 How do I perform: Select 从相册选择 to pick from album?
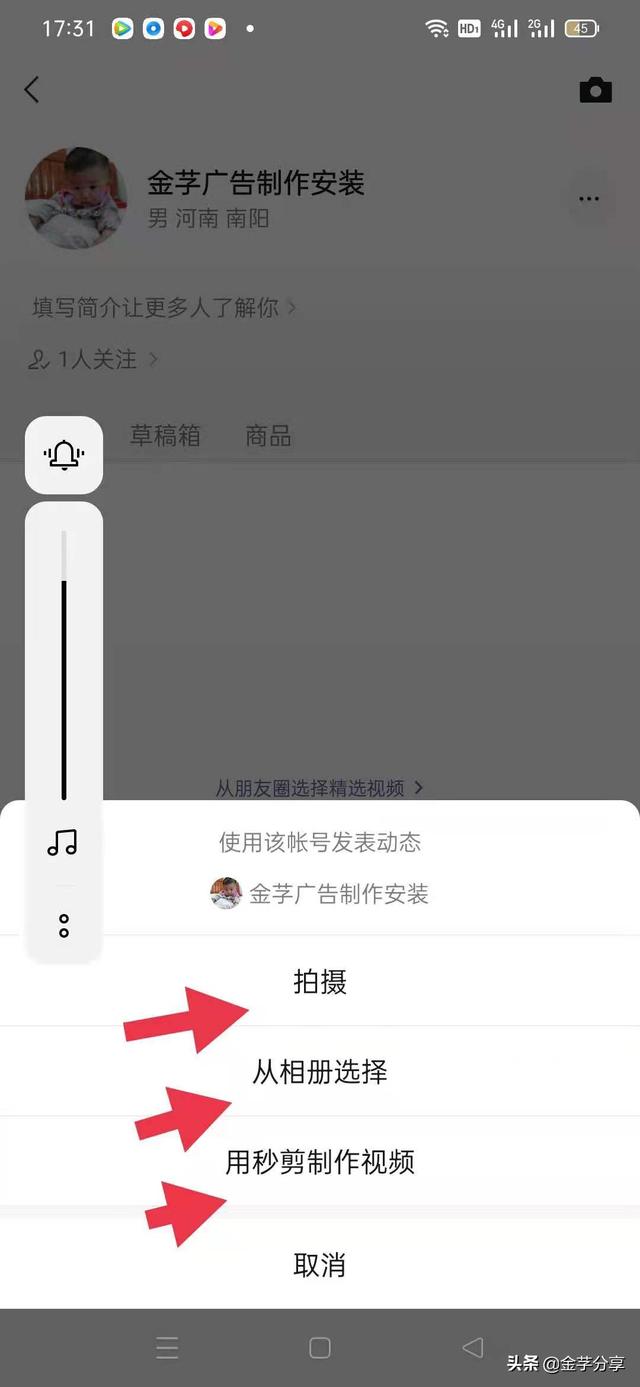(x=320, y=1072)
